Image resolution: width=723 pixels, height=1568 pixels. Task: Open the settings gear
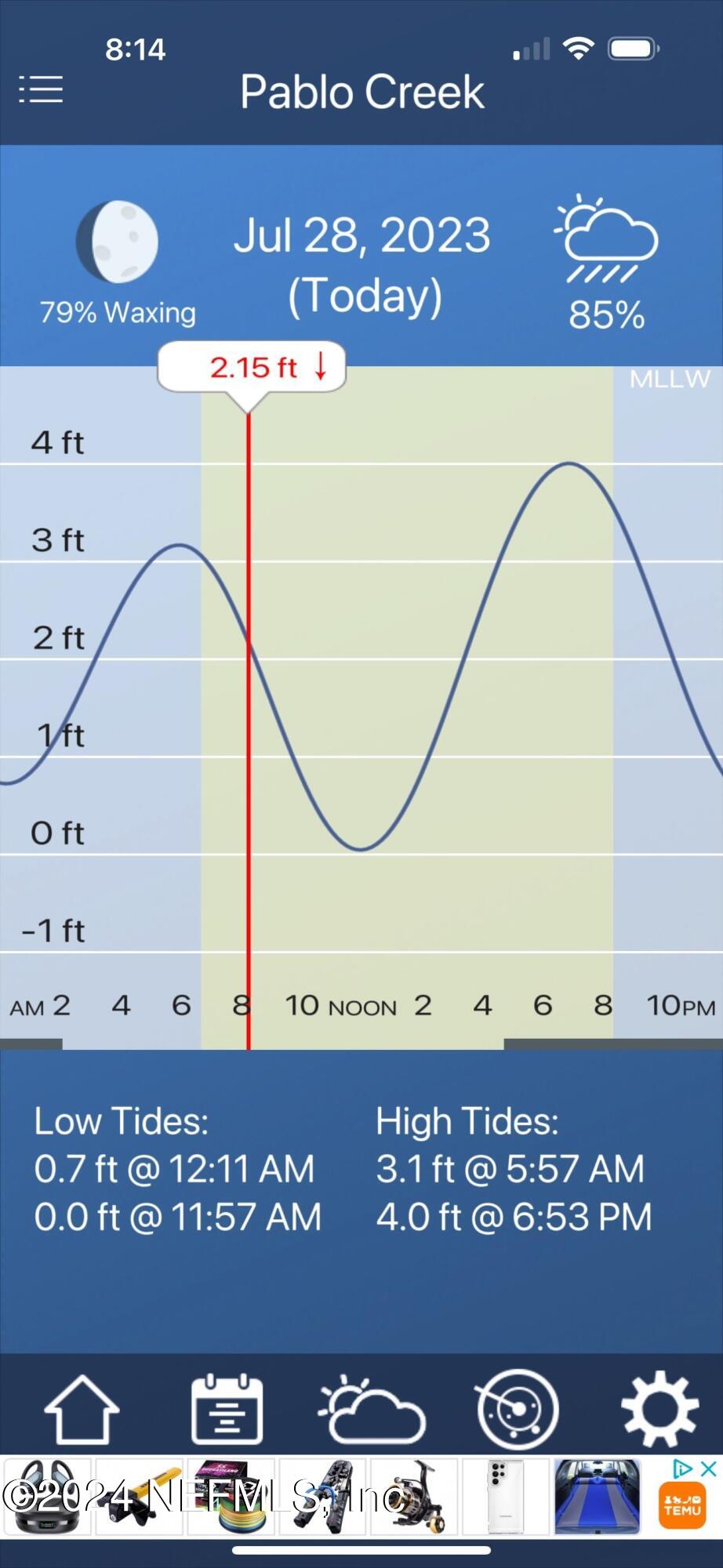click(x=659, y=1409)
